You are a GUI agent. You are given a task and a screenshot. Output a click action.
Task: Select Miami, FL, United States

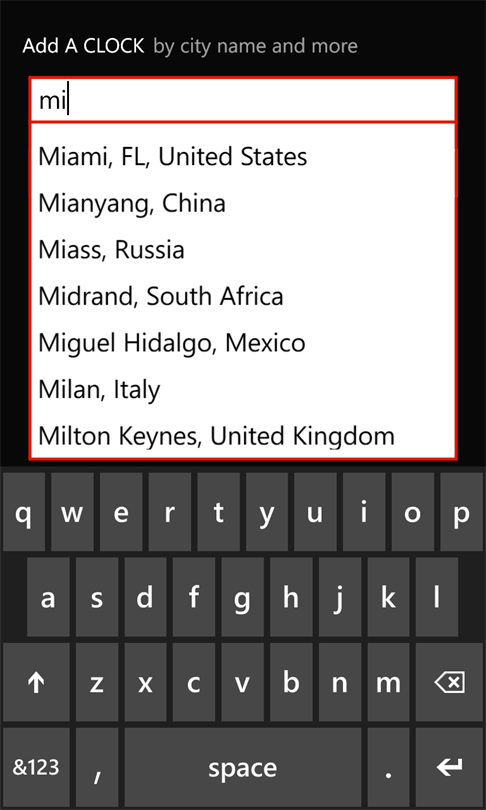(243, 157)
